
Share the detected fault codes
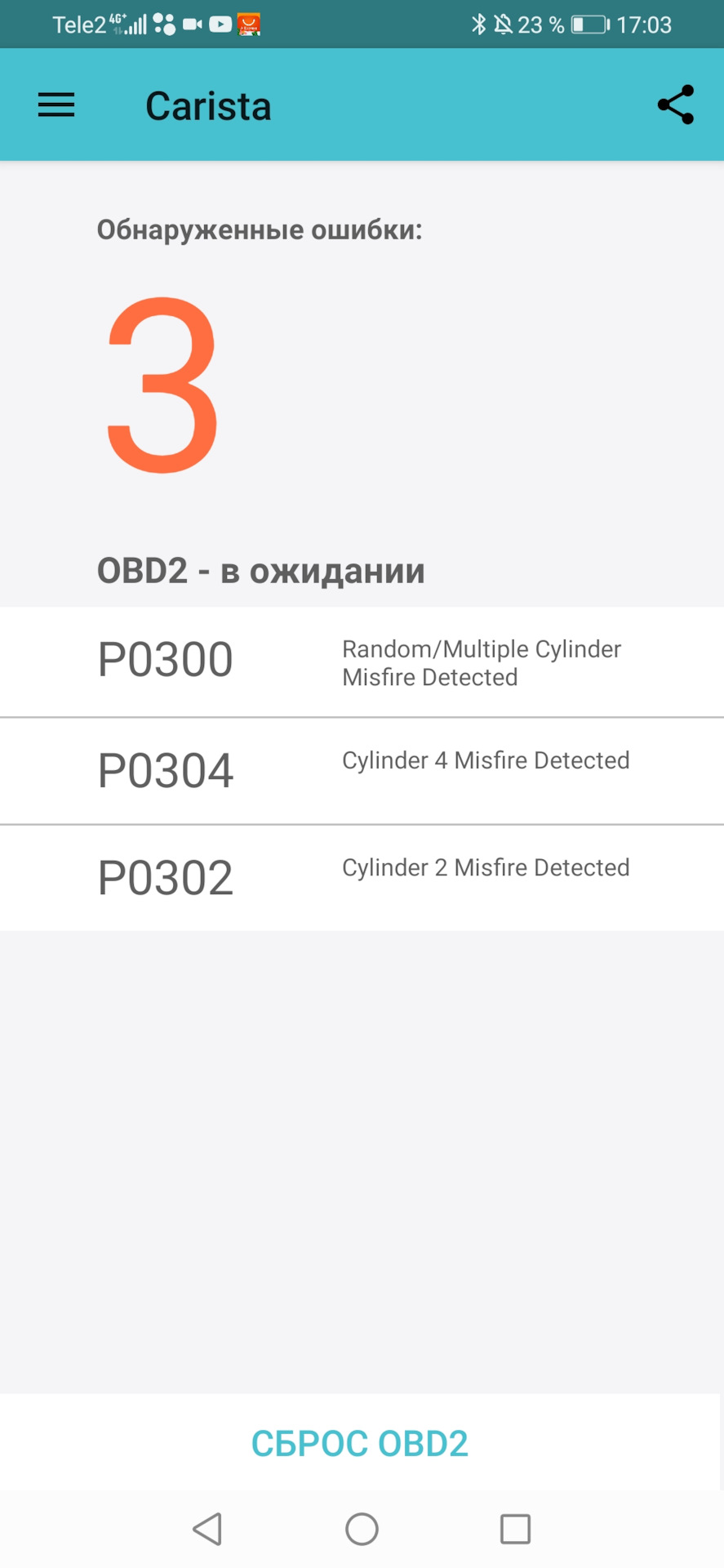pyautogui.click(x=675, y=105)
